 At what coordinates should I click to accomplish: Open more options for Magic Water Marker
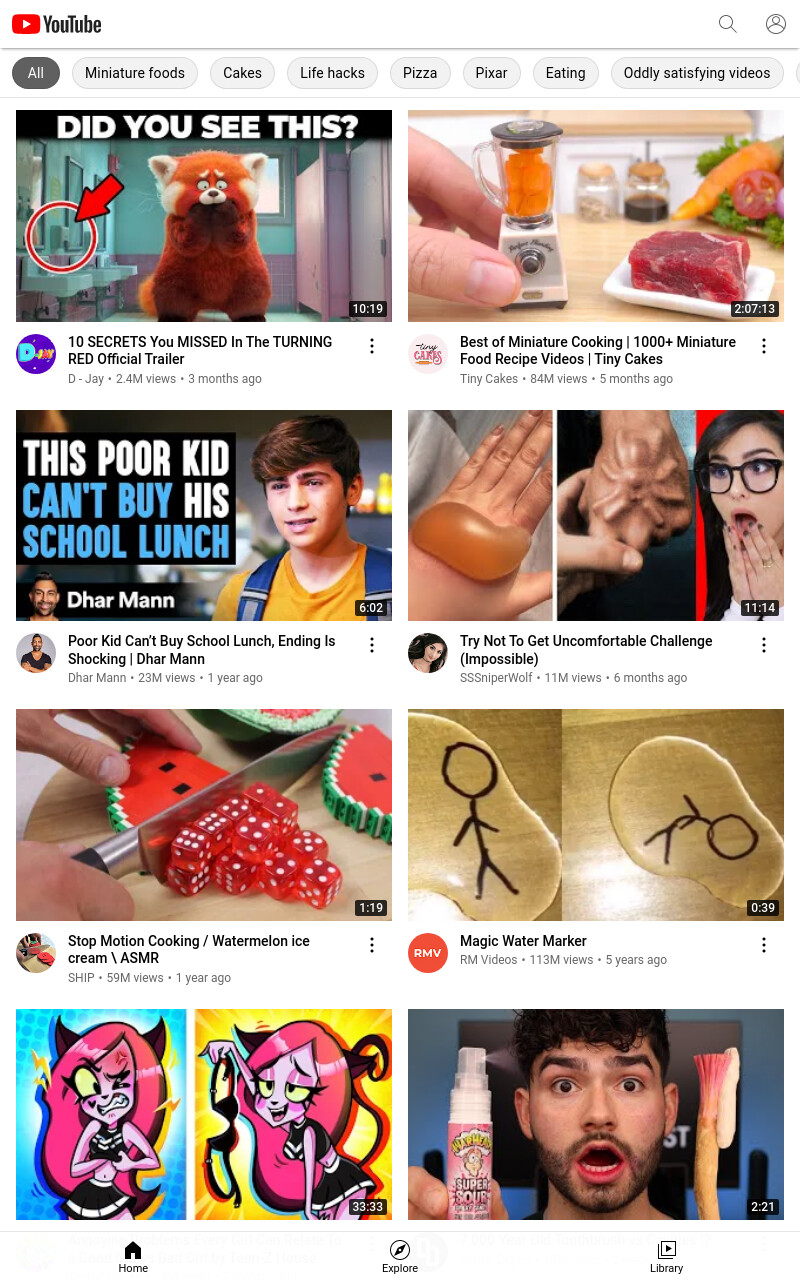point(764,945)
